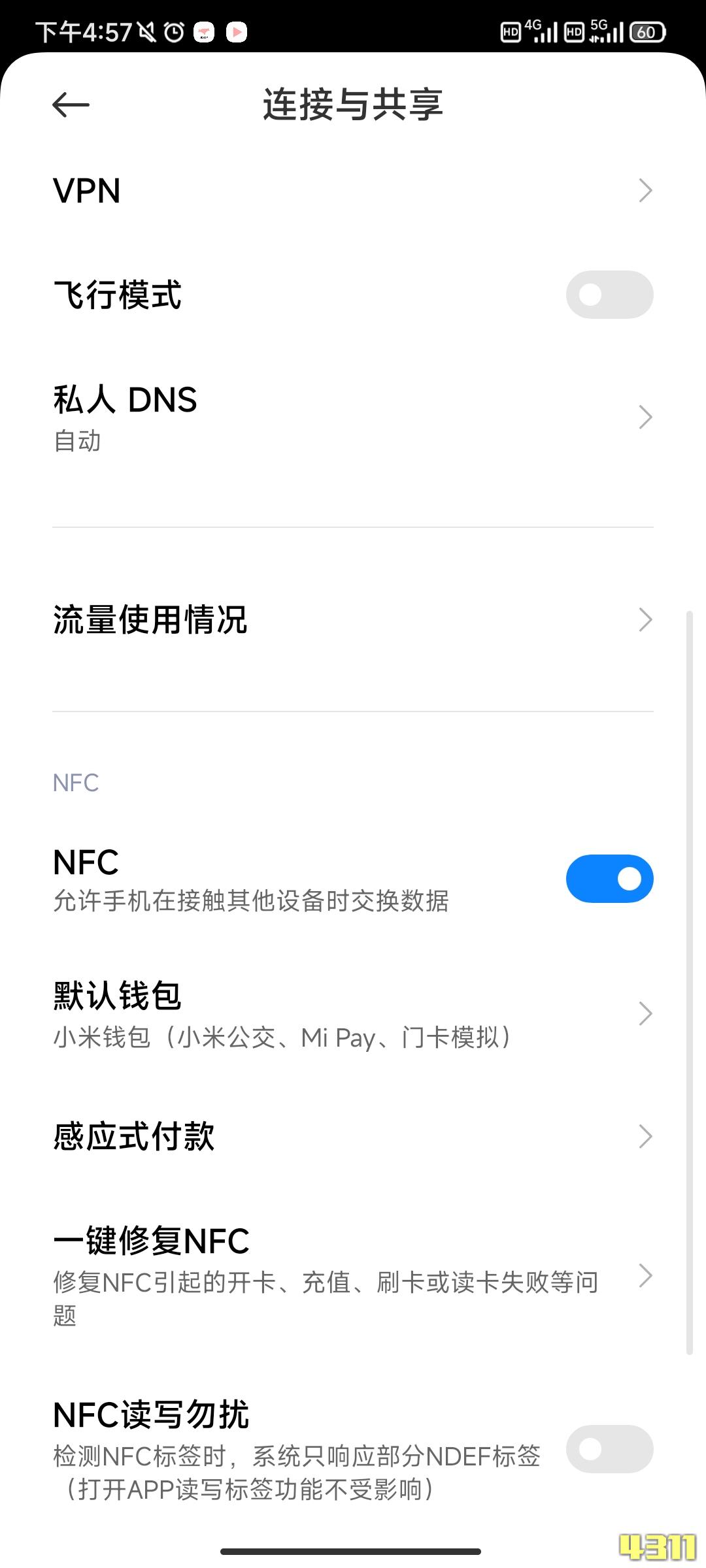
Task: Turn on 飞行模式 switch
Action: point(609,295)
